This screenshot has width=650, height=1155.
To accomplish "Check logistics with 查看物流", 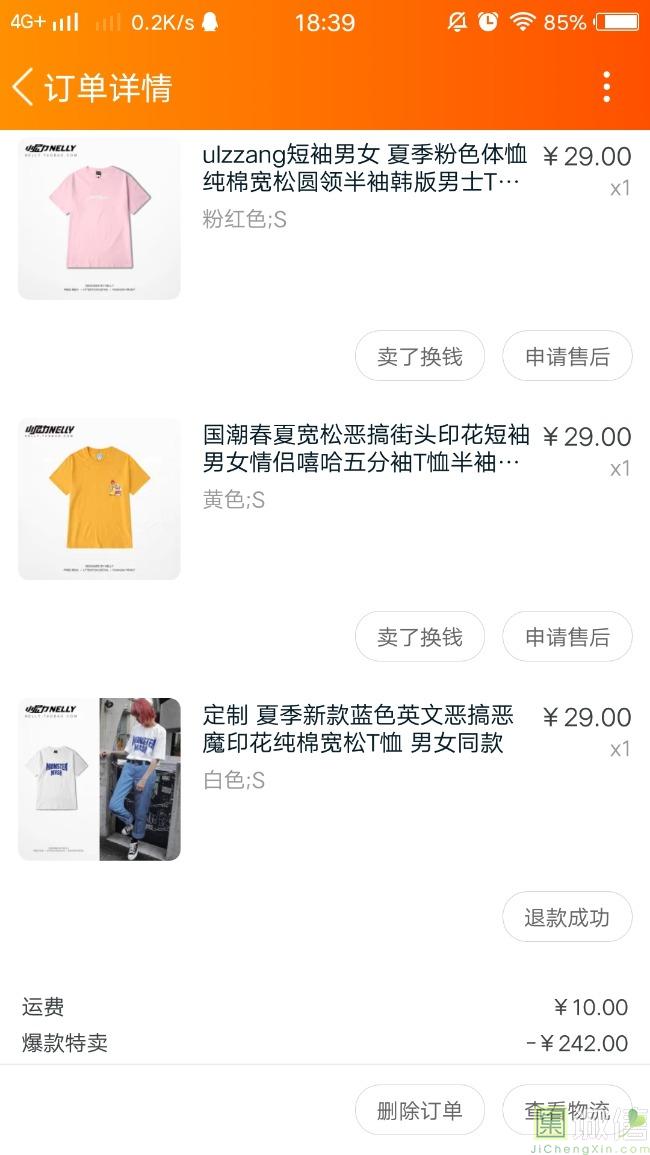I will 567,1110.
